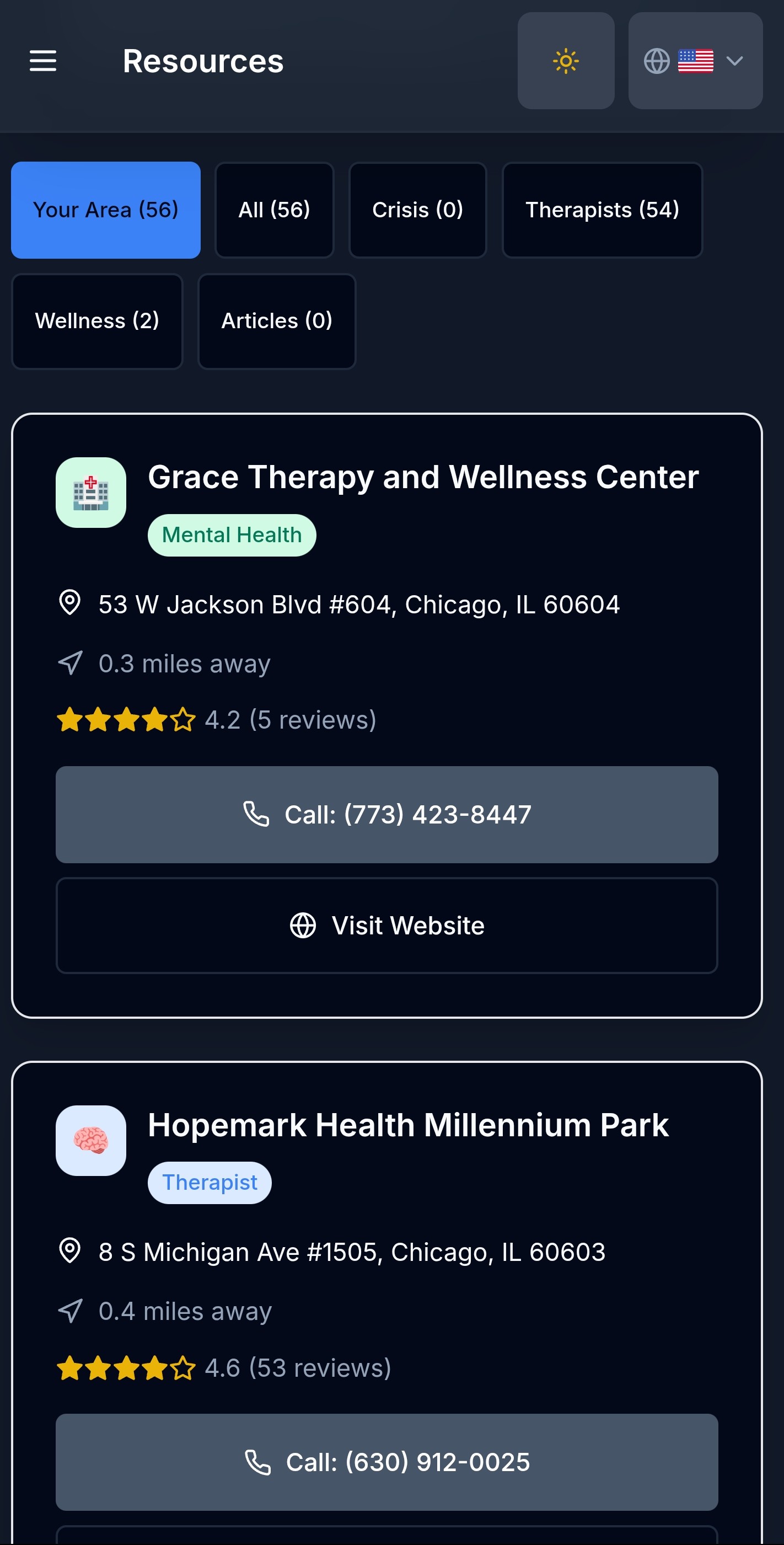The height and width of the screenshot is (1545, 784).
Task: Click the US flag icon
Action: tap(696, 60)
